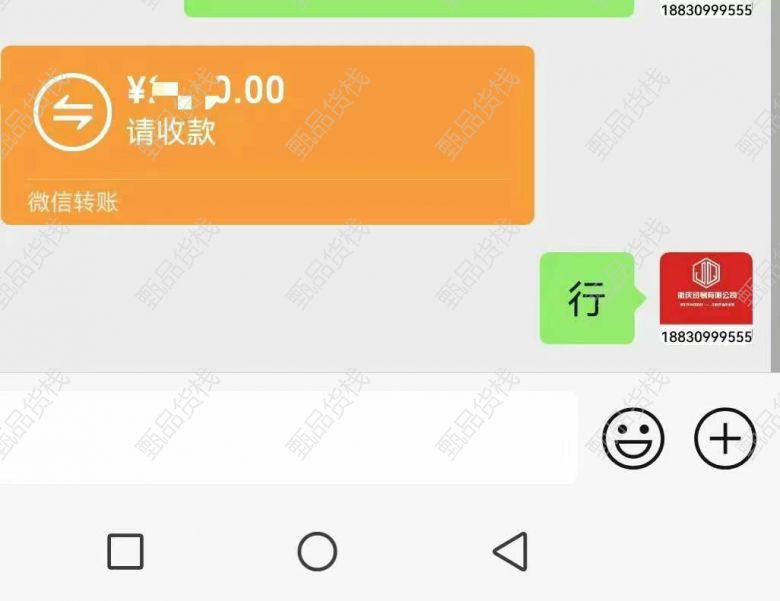Go back with the system back triangle

[x=510, y=551]
